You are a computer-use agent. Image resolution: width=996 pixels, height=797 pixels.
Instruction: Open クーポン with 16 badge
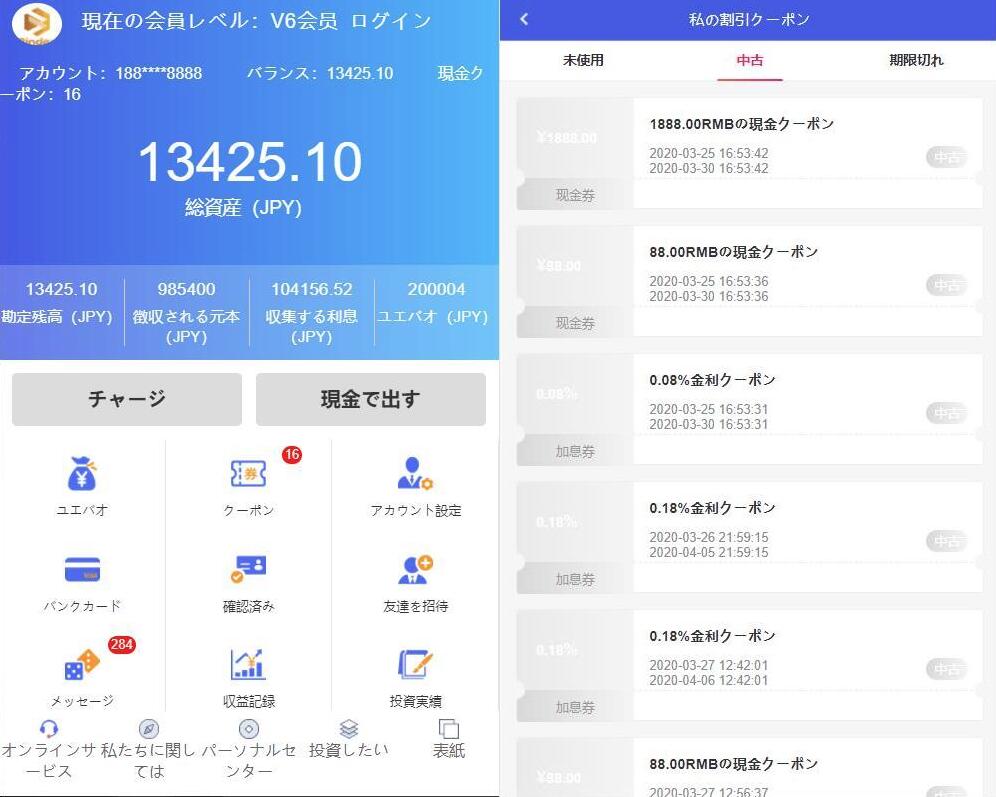[x=249, y=486]
